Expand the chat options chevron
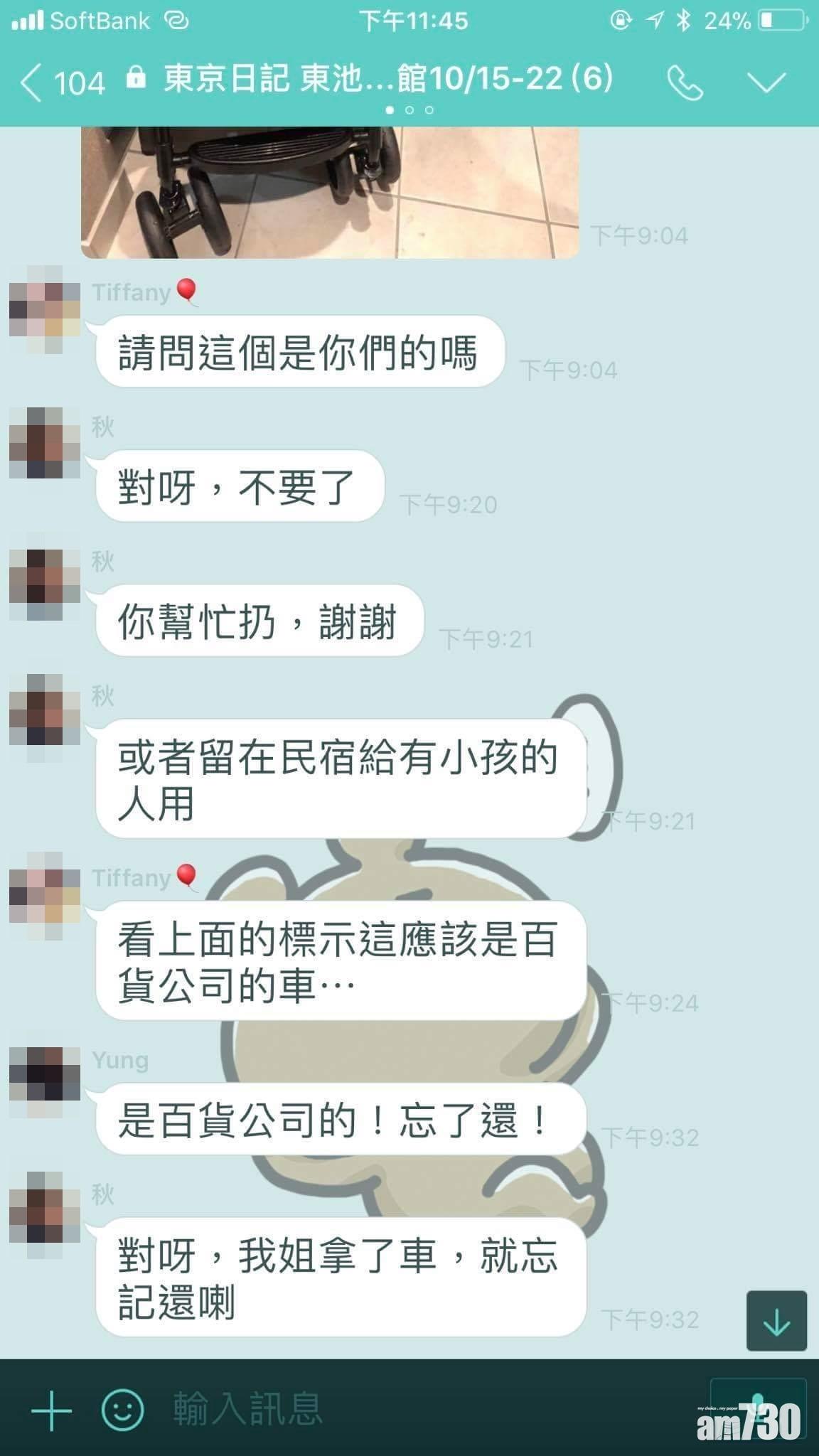Viewport: 819px width, 1456px height. [766, 83]
